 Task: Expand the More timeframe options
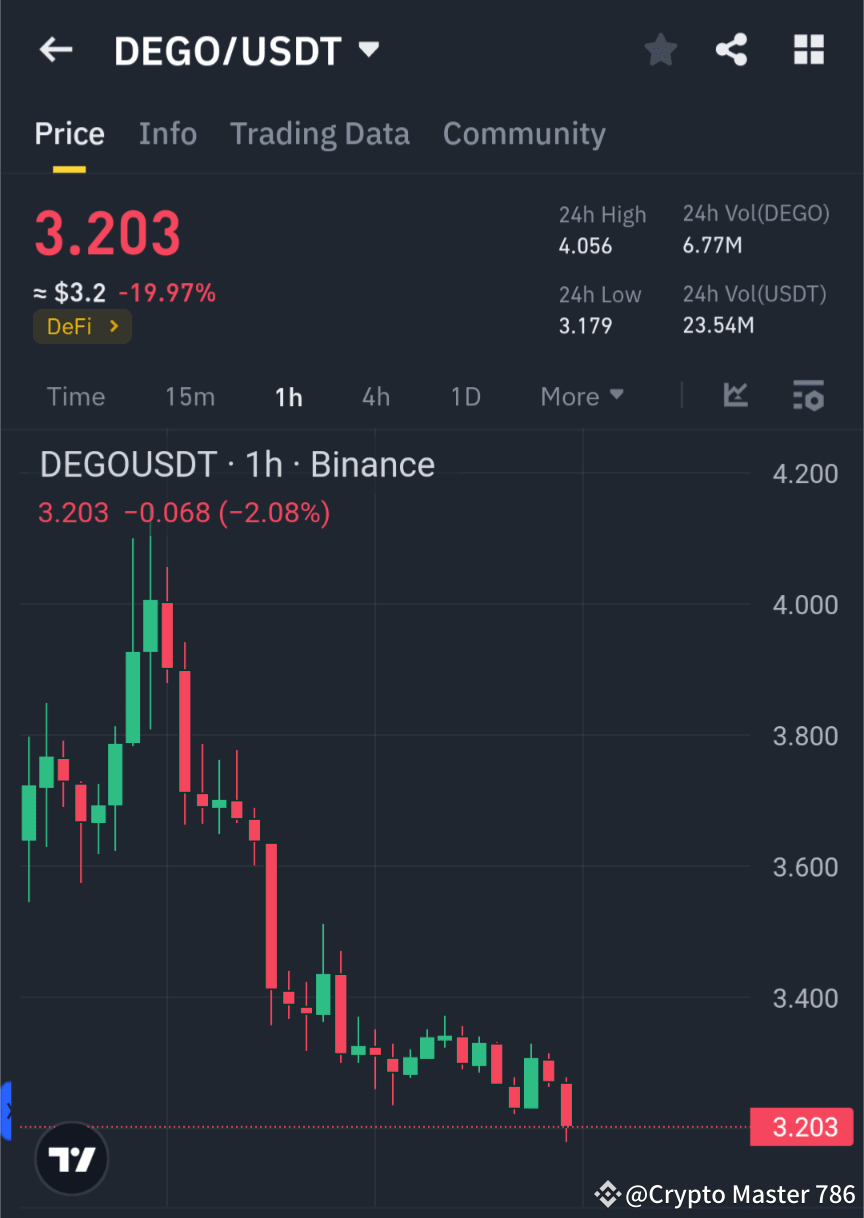coord(581,396)
